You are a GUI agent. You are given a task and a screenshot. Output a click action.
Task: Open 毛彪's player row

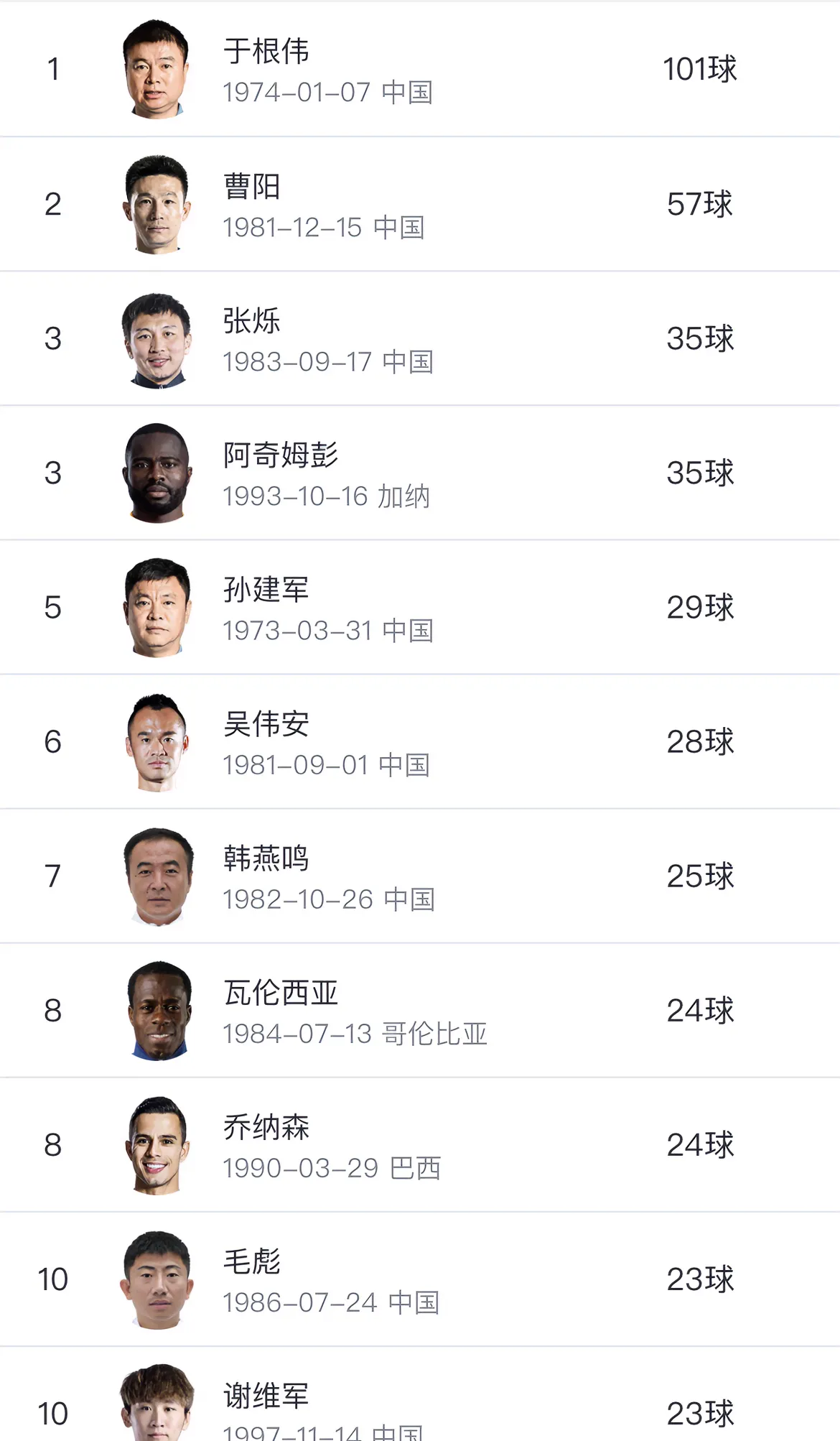(x=420, y=1279)
